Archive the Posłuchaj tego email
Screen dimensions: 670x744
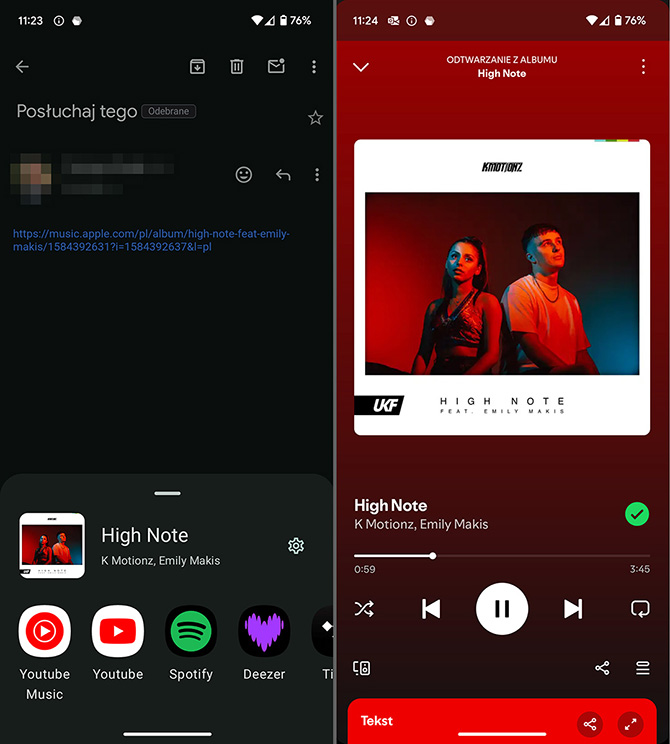(197, 67)
